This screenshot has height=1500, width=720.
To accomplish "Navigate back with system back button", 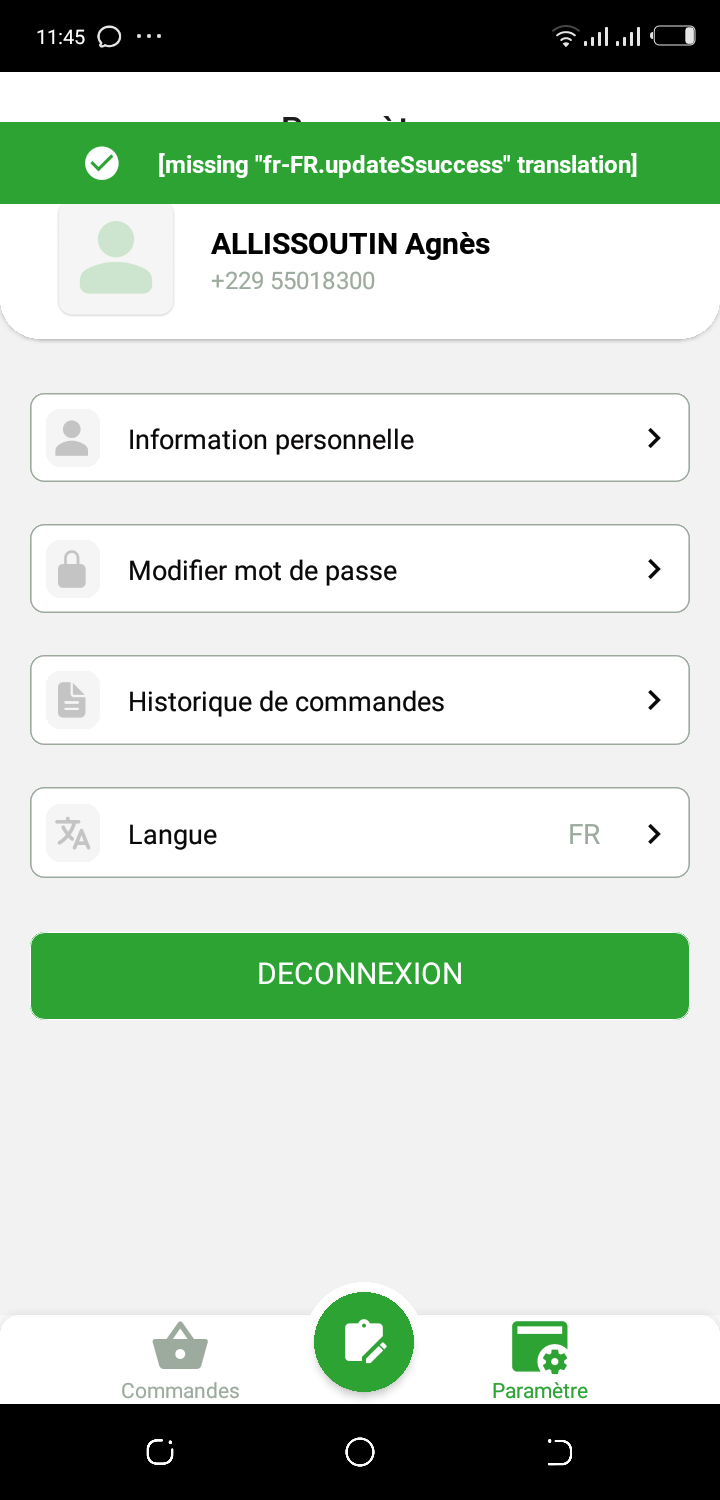I will [560, 1452].
